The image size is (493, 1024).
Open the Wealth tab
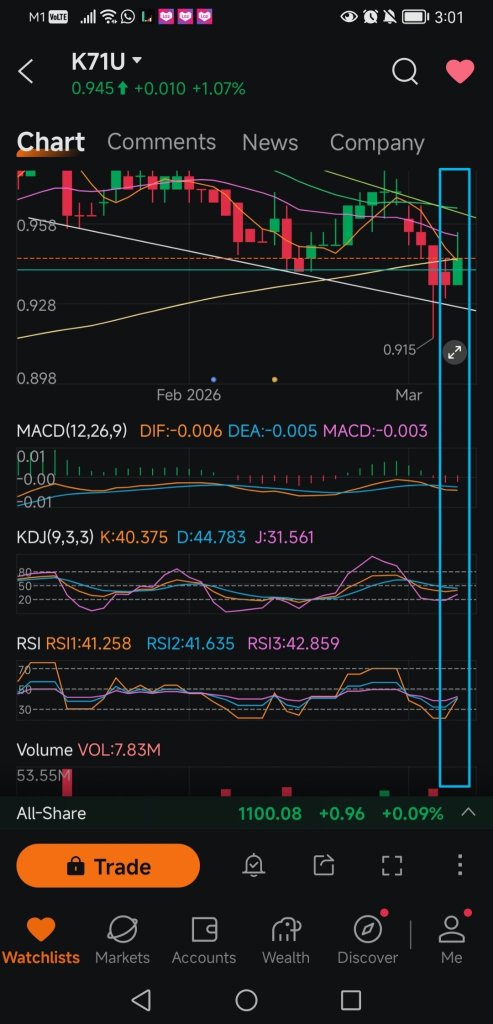(285, 940)
